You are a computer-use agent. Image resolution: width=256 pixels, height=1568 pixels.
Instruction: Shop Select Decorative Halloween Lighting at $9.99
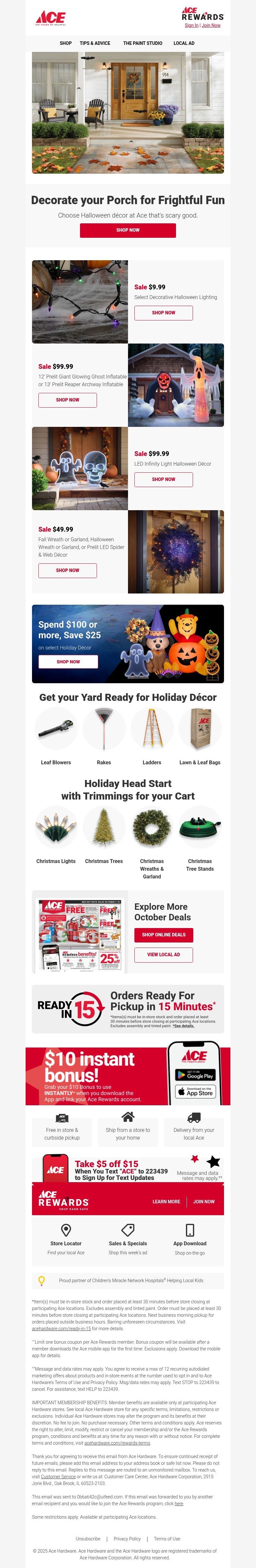coord(163,313)
